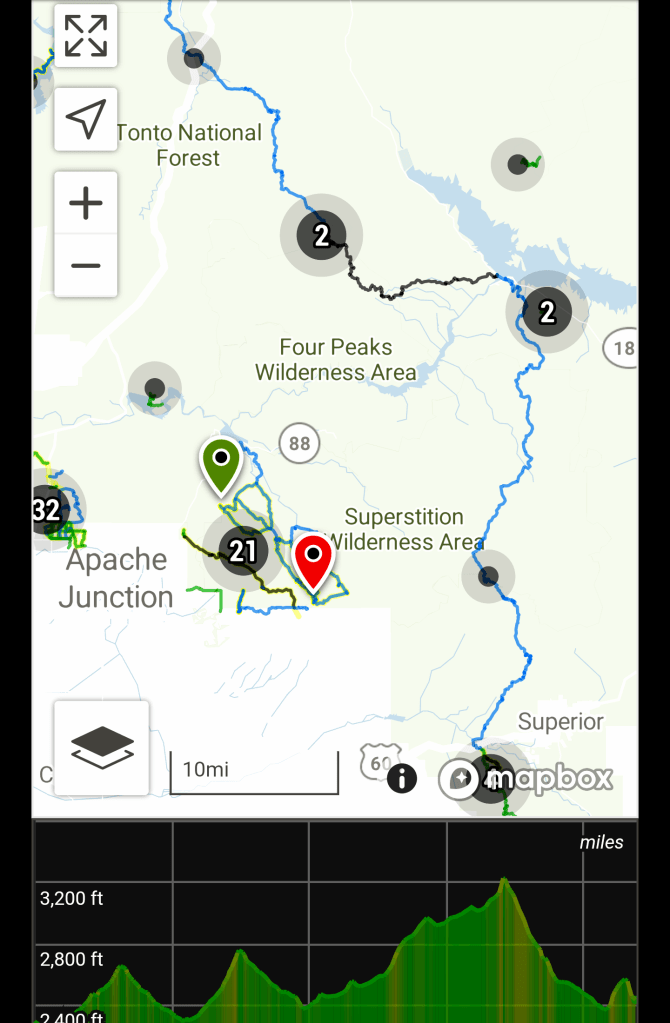Select the green start pin
Screen dimensions: 670x1023
point(221,463)
